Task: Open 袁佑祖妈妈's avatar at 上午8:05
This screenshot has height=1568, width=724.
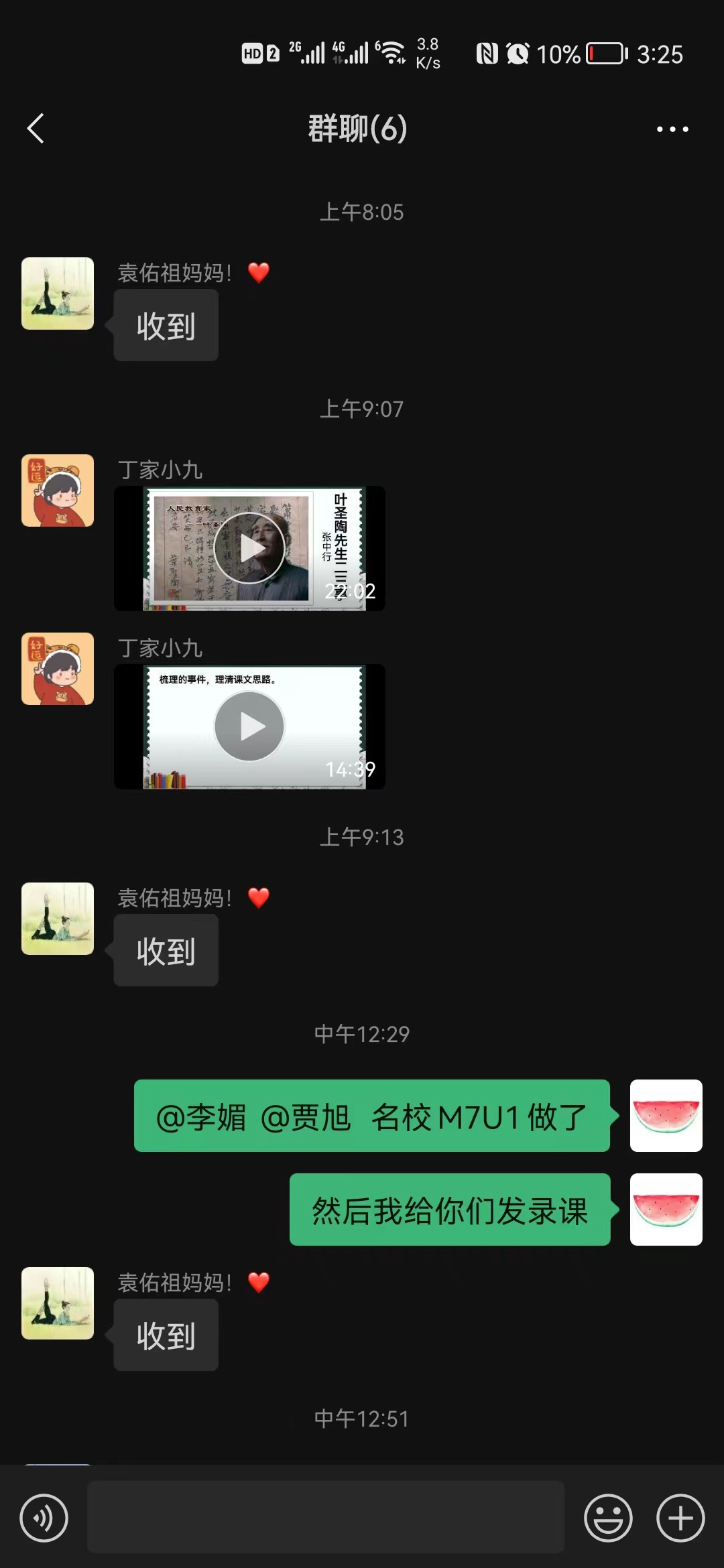Action: click(58, 293)
